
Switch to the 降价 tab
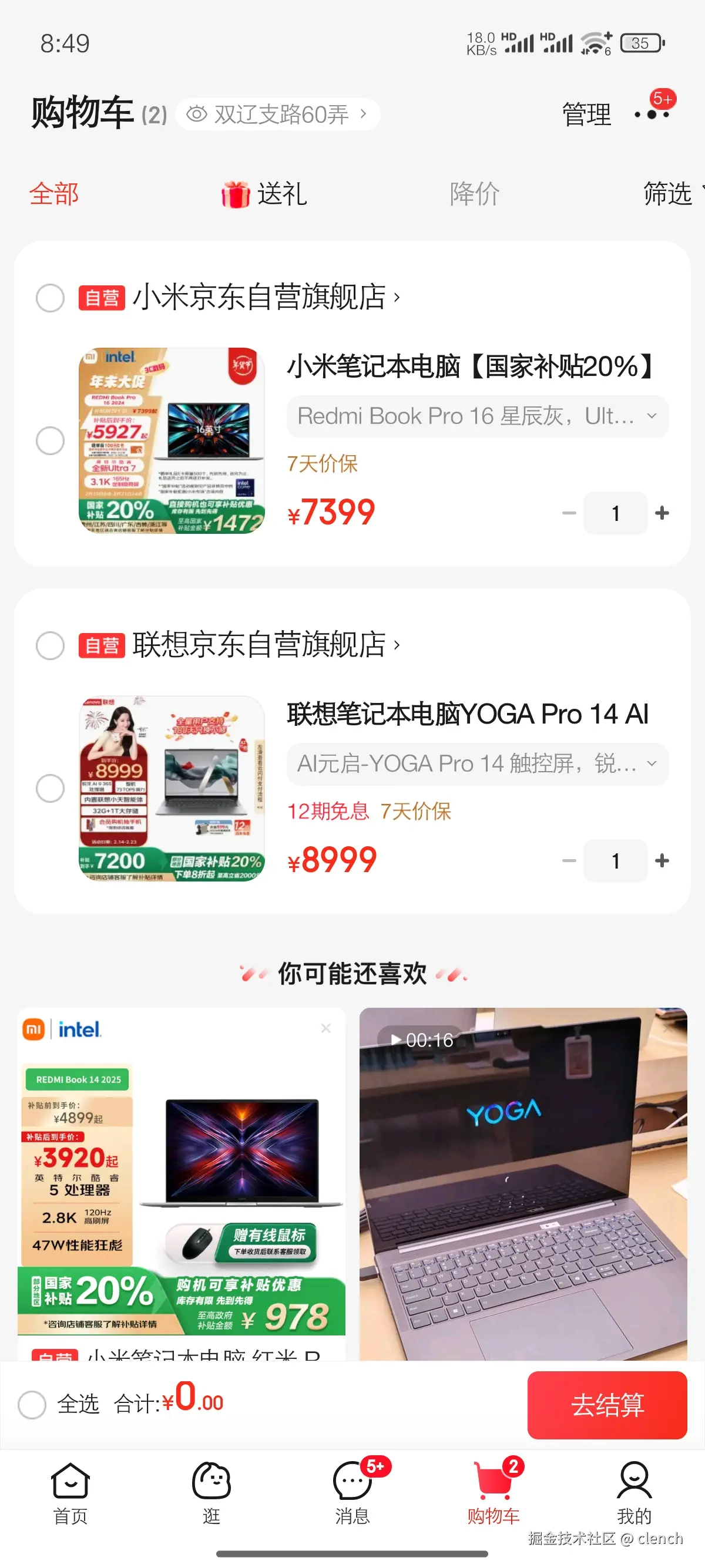point(474,194)
